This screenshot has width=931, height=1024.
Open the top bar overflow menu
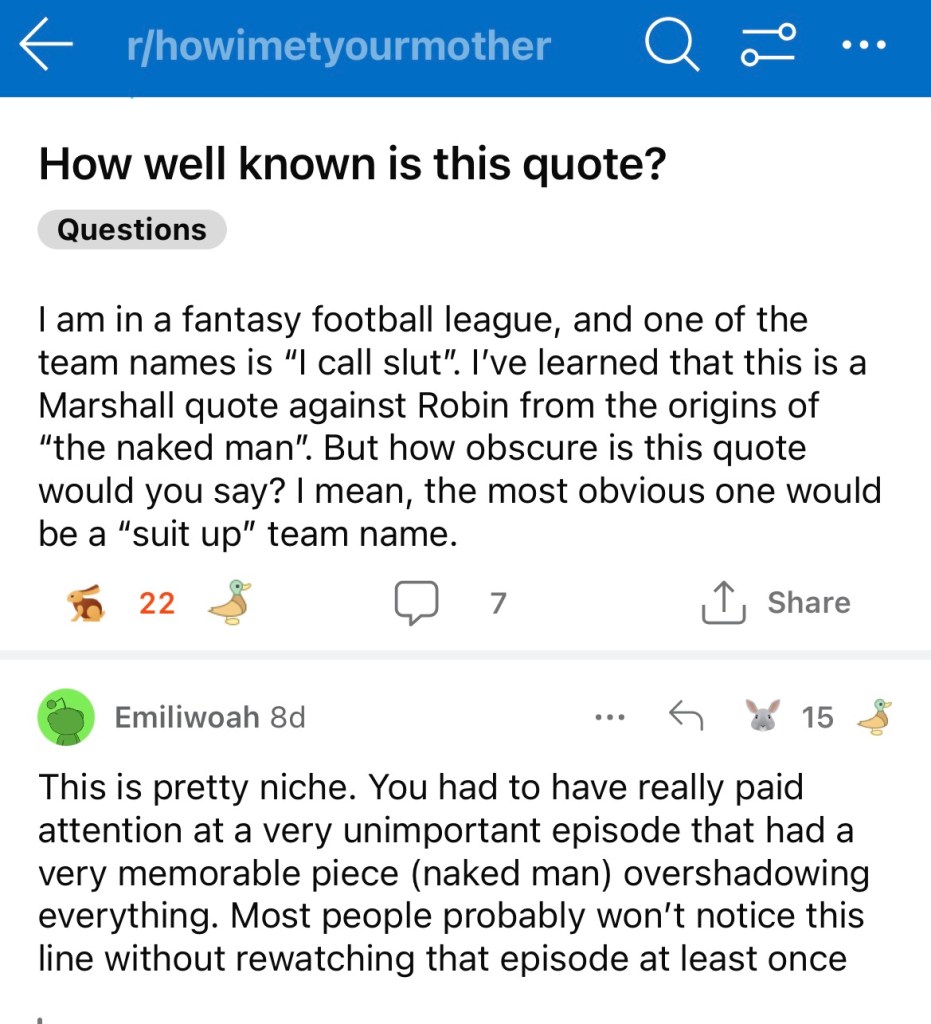[x=863, y=46]
